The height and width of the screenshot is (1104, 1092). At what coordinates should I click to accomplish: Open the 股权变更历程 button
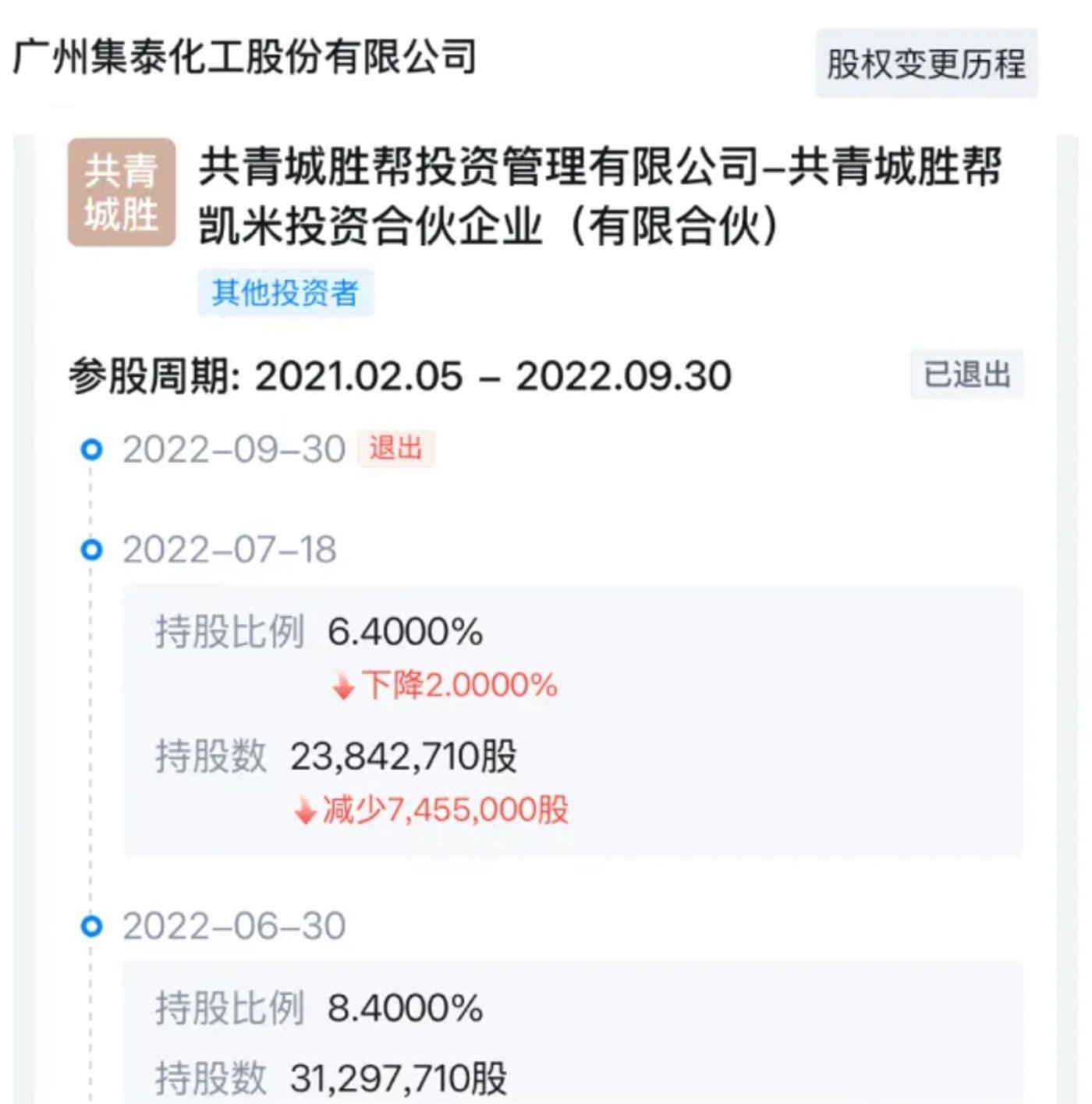click(x=926, y=64)
